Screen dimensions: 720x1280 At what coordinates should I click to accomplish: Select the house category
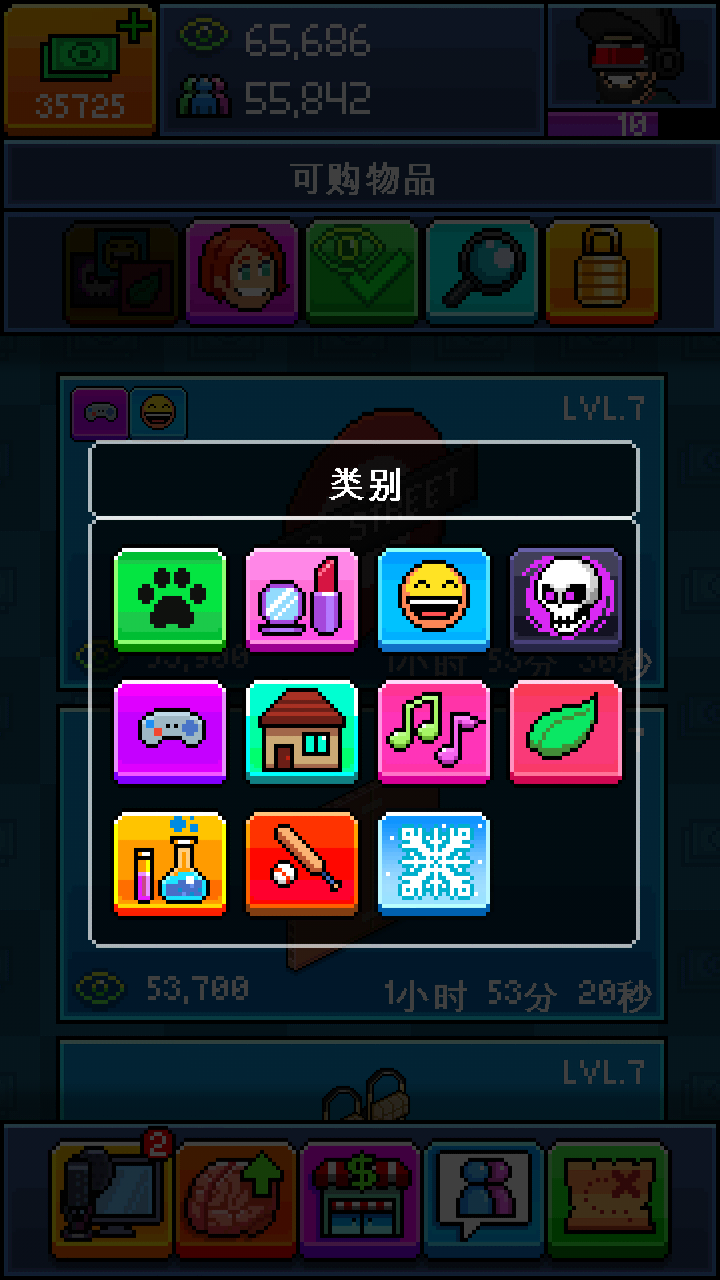pos(301,731)
